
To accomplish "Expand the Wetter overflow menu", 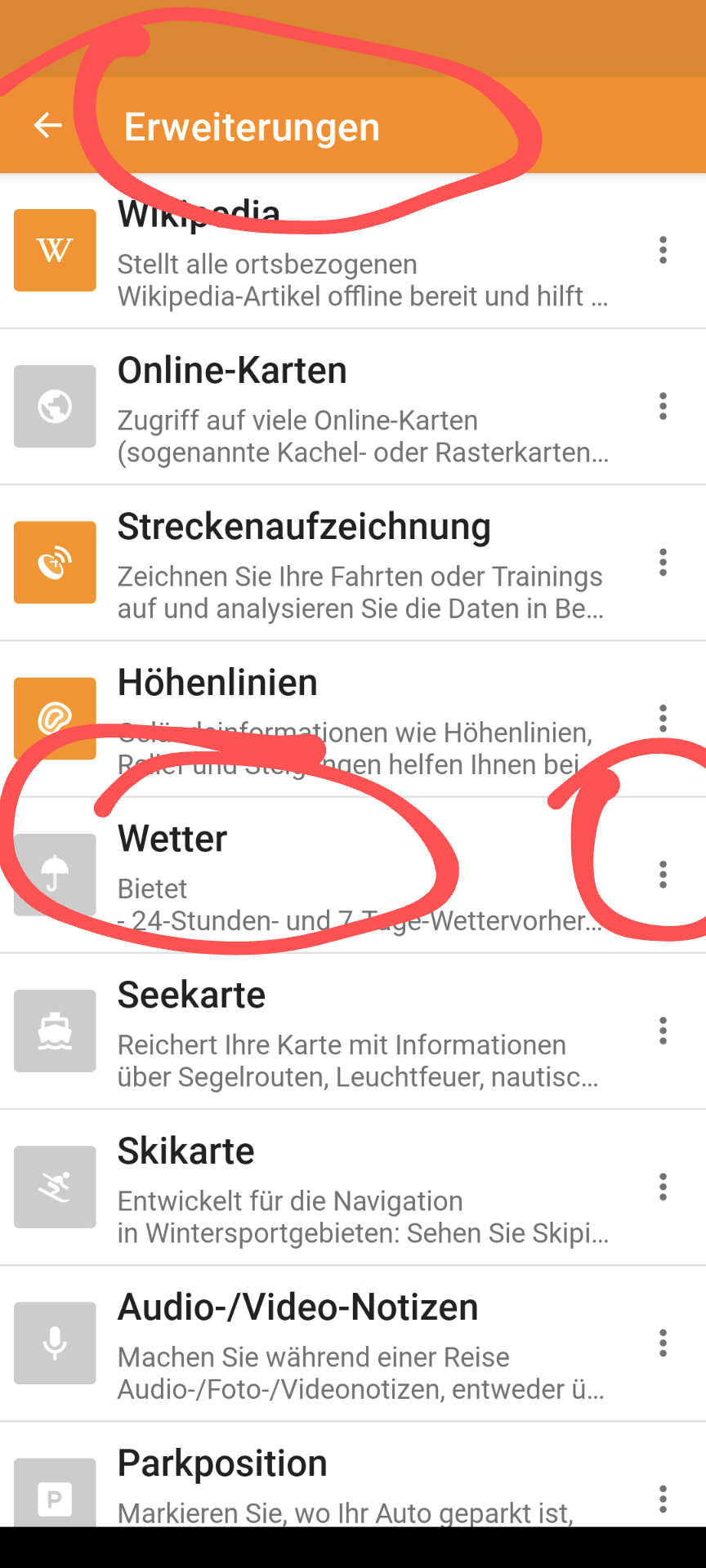I will pyautogui.click(x=663, y=875).
